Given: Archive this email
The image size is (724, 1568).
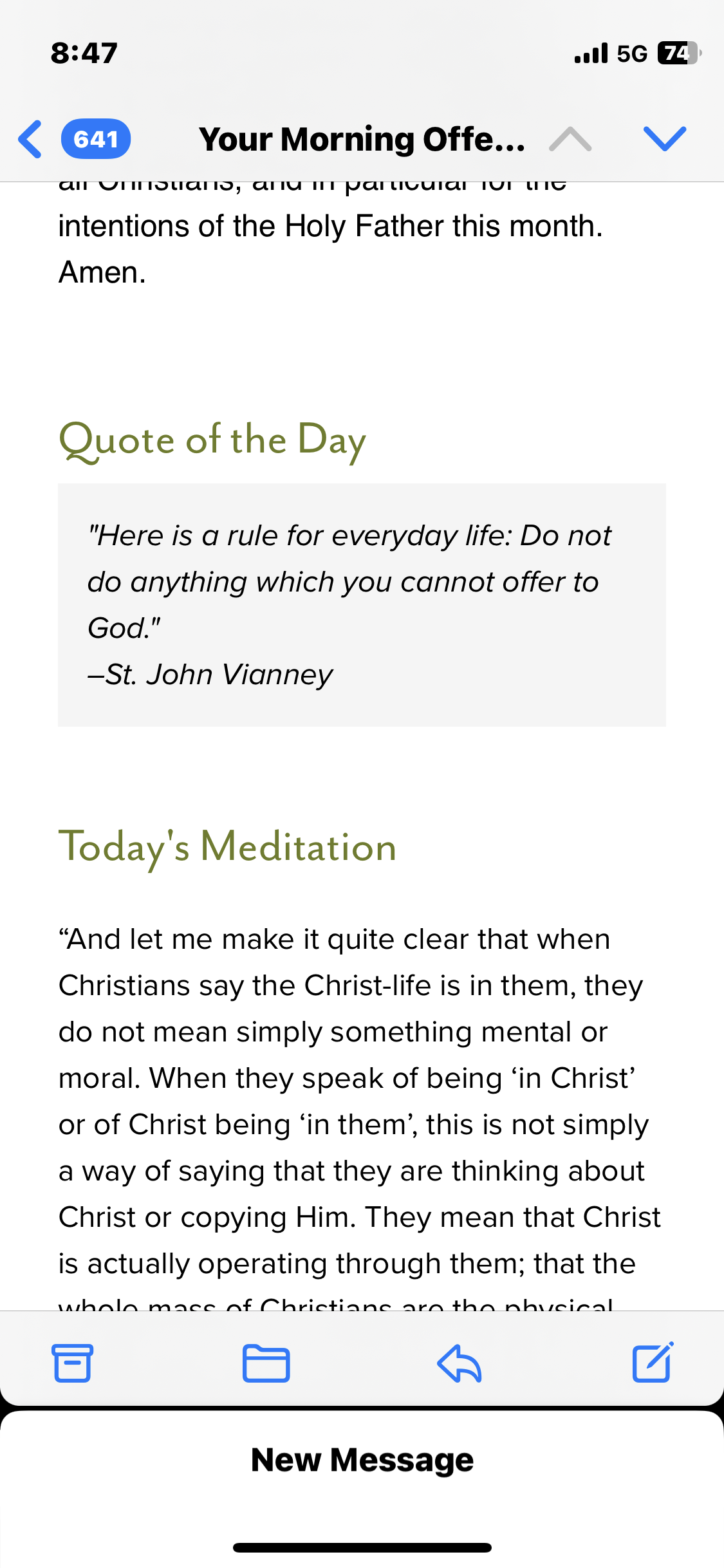Looking at the screenshot, I should click(x=72, y=1363).
